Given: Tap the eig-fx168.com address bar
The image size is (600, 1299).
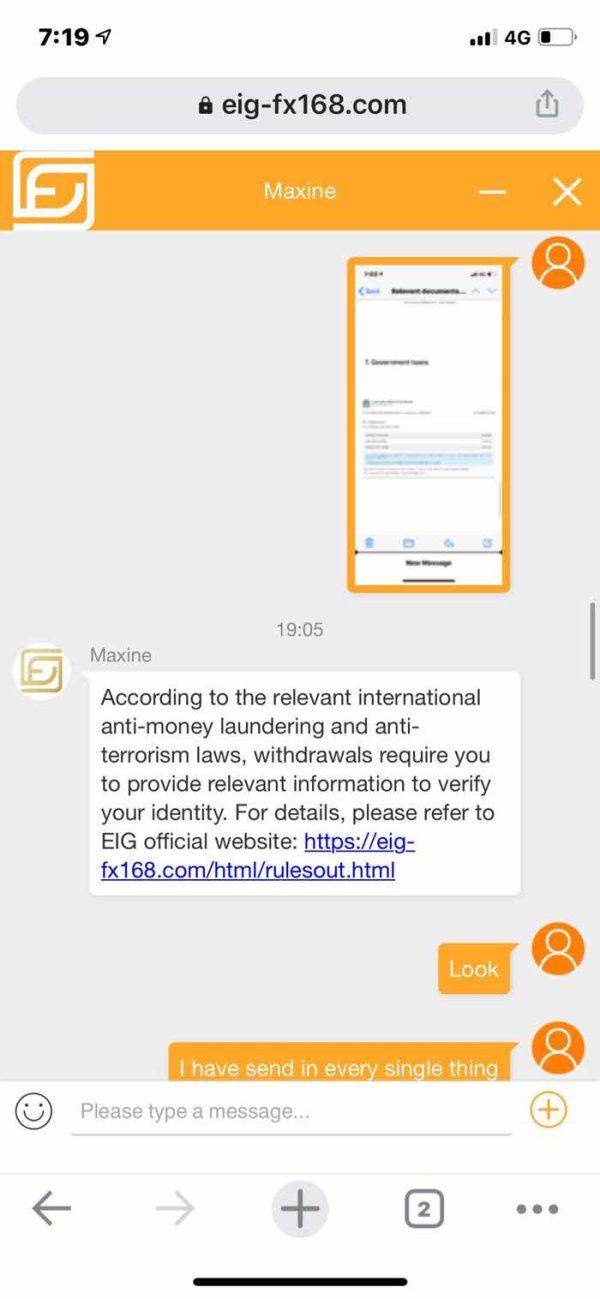Looking at the screenshot, I should [x=300, y=105].
